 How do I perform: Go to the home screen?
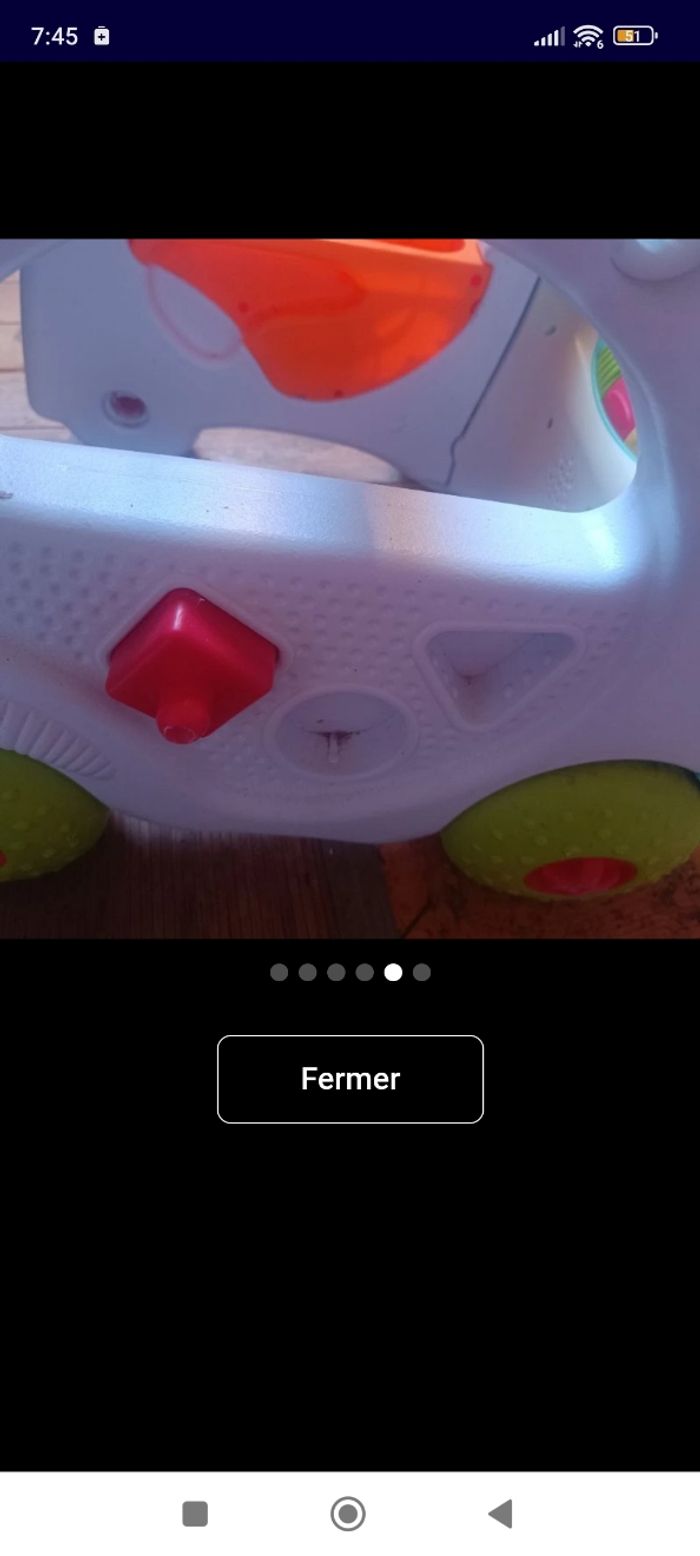coord(348,1514)
